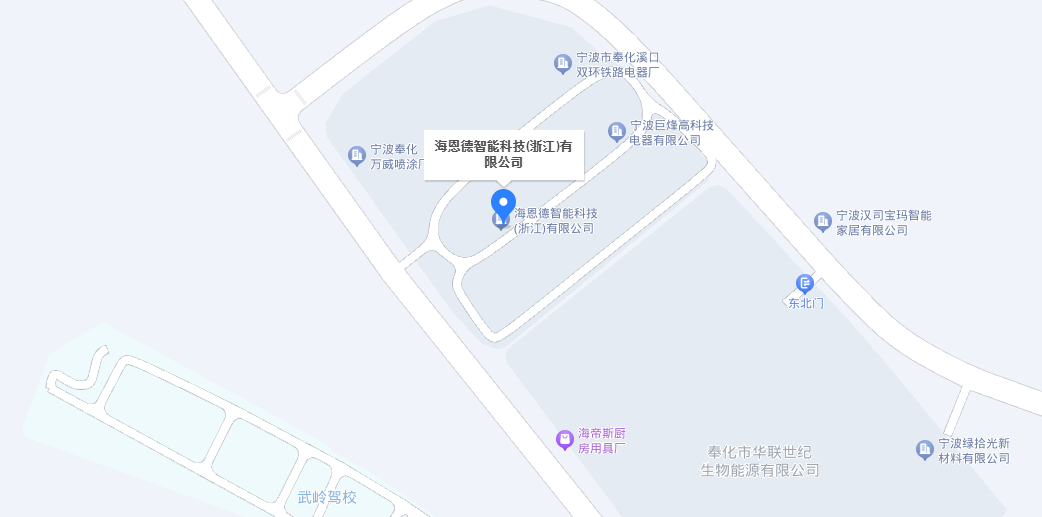This screenshot has width=1042, height=517.
Task: Tap the blue location pin marker
Action: (503, 203)
